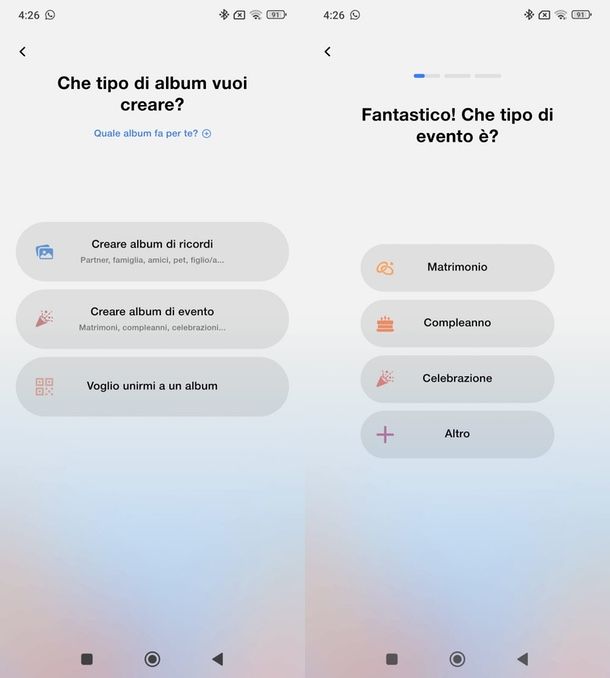
Task: Select the Celebrazione event option
Action: pyautogui.click(x=457, y=379)
